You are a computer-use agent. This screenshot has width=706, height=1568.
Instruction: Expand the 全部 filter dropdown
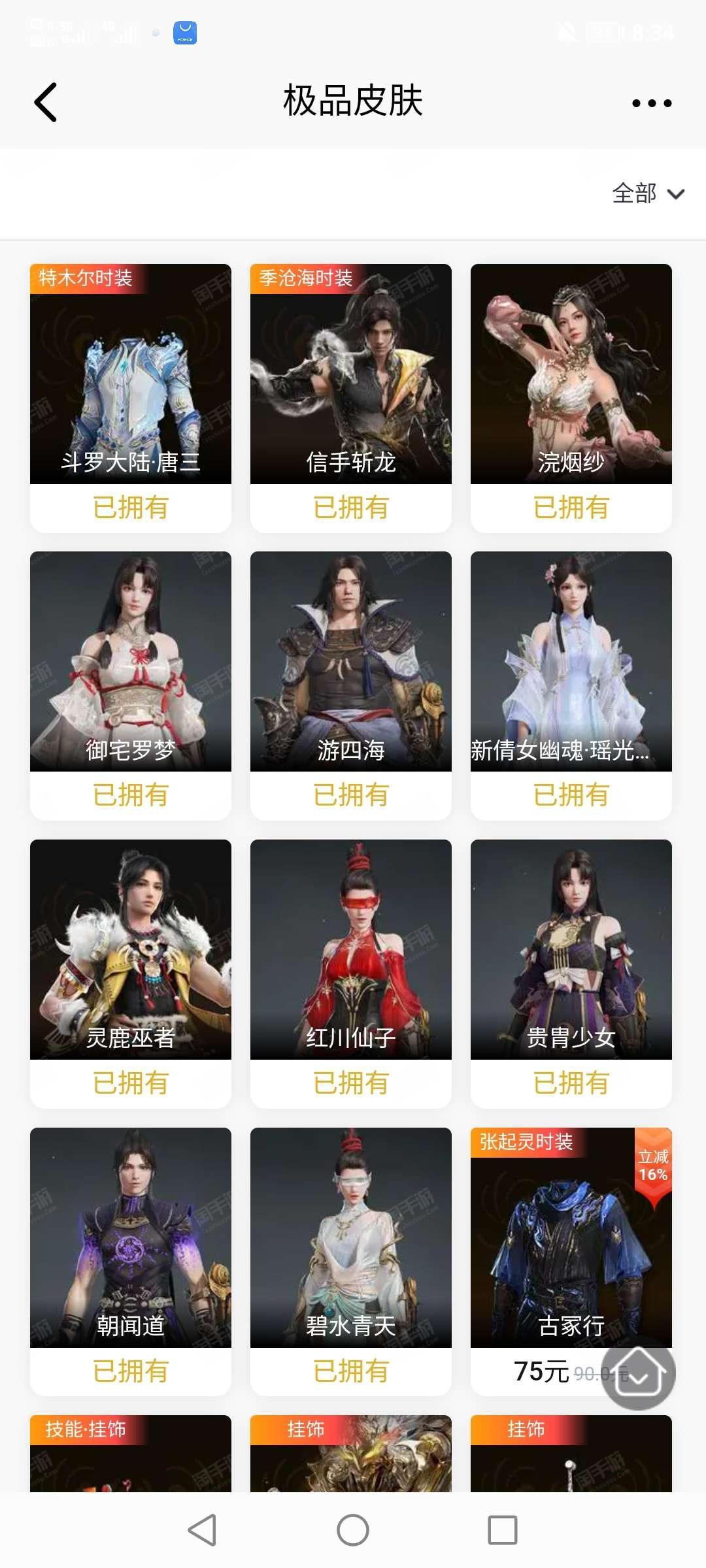(x=648, y=193)
